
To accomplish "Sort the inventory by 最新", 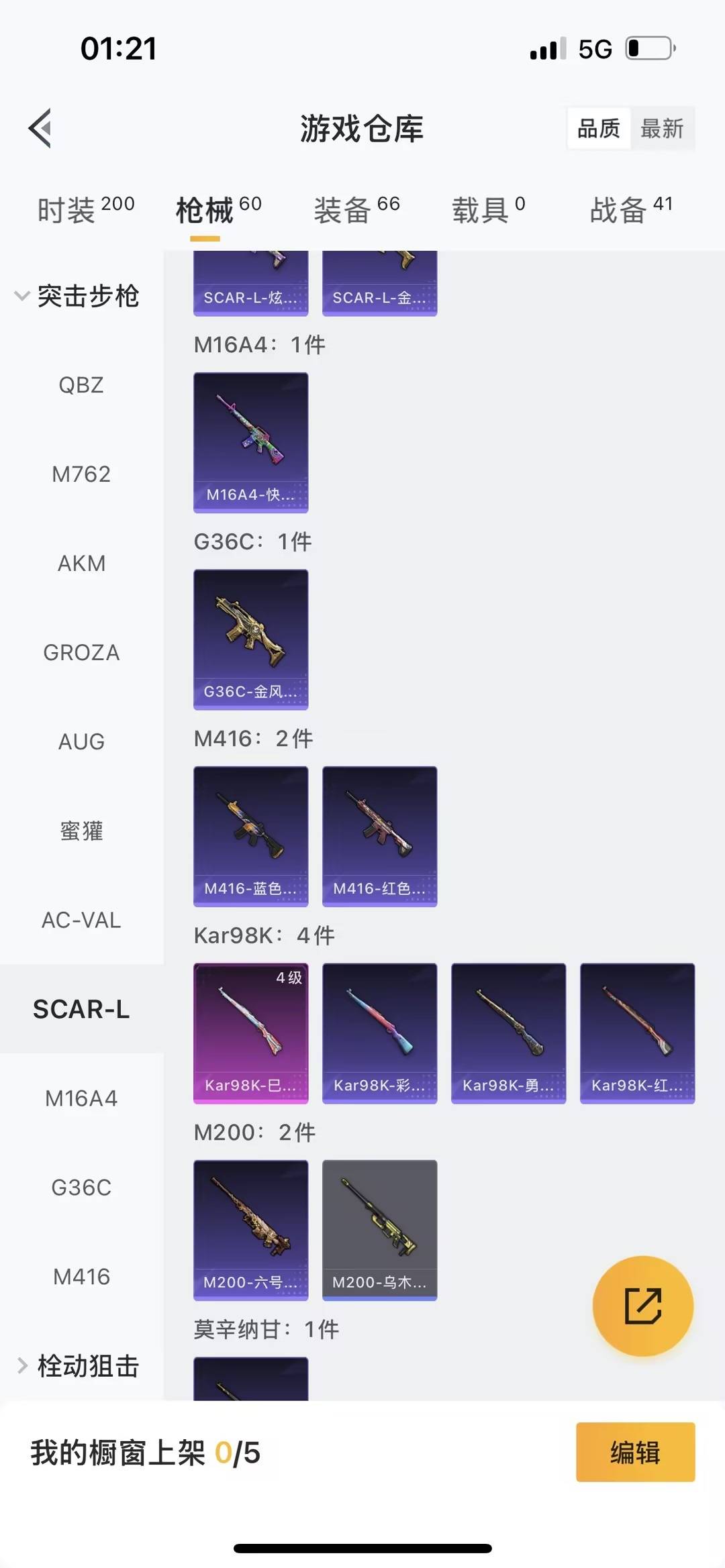I will (662, 128).
